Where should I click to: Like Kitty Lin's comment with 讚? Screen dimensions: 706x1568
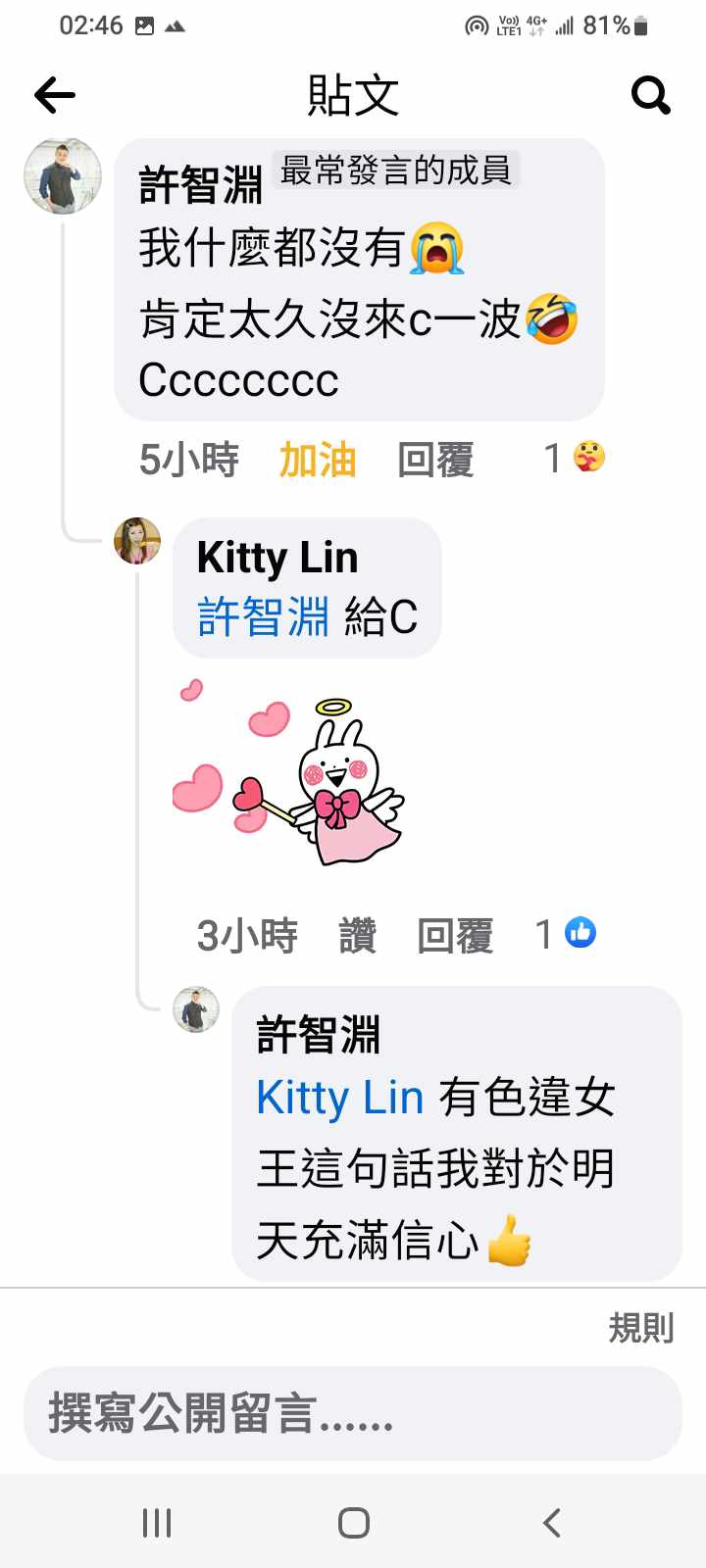coord(357,935)
